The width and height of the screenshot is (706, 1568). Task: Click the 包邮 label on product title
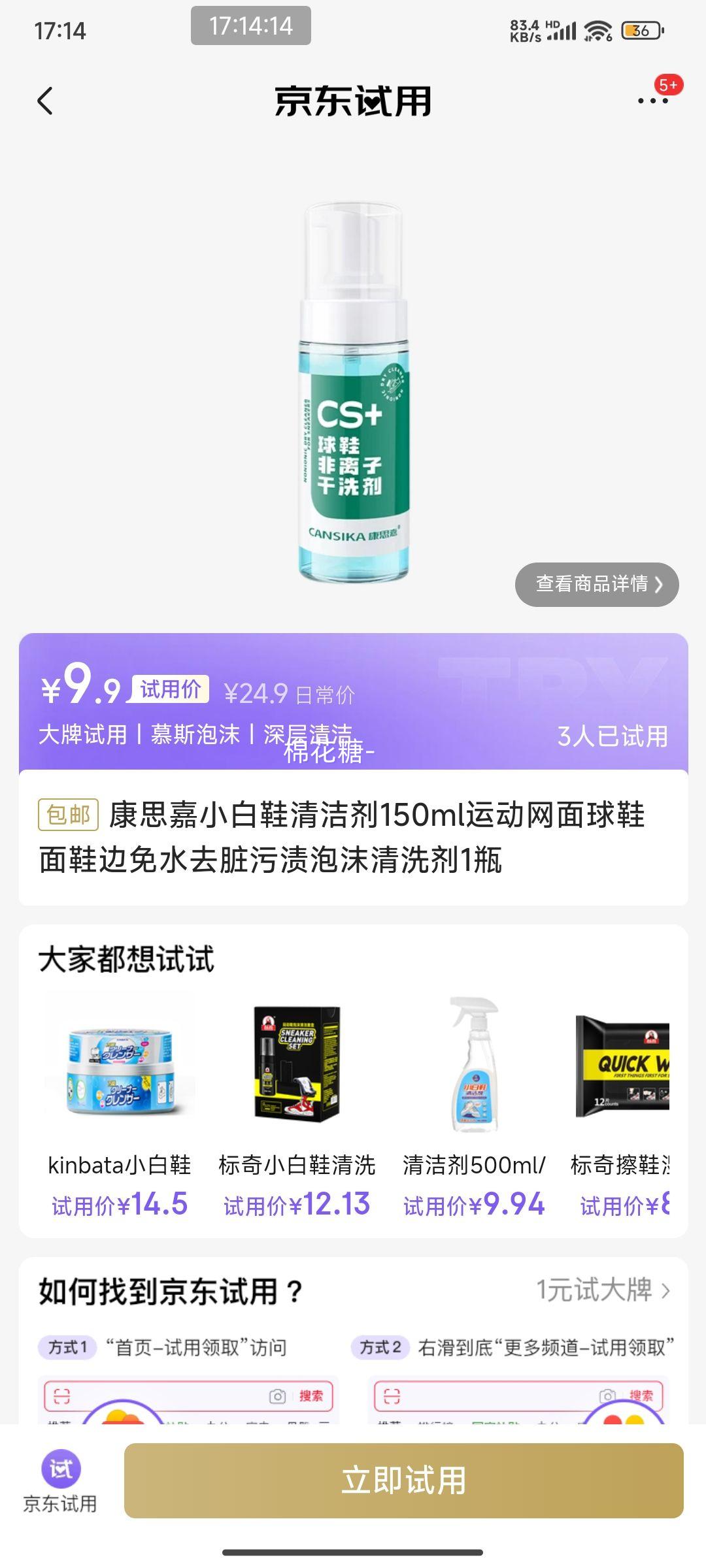click(x=68, y=813)
